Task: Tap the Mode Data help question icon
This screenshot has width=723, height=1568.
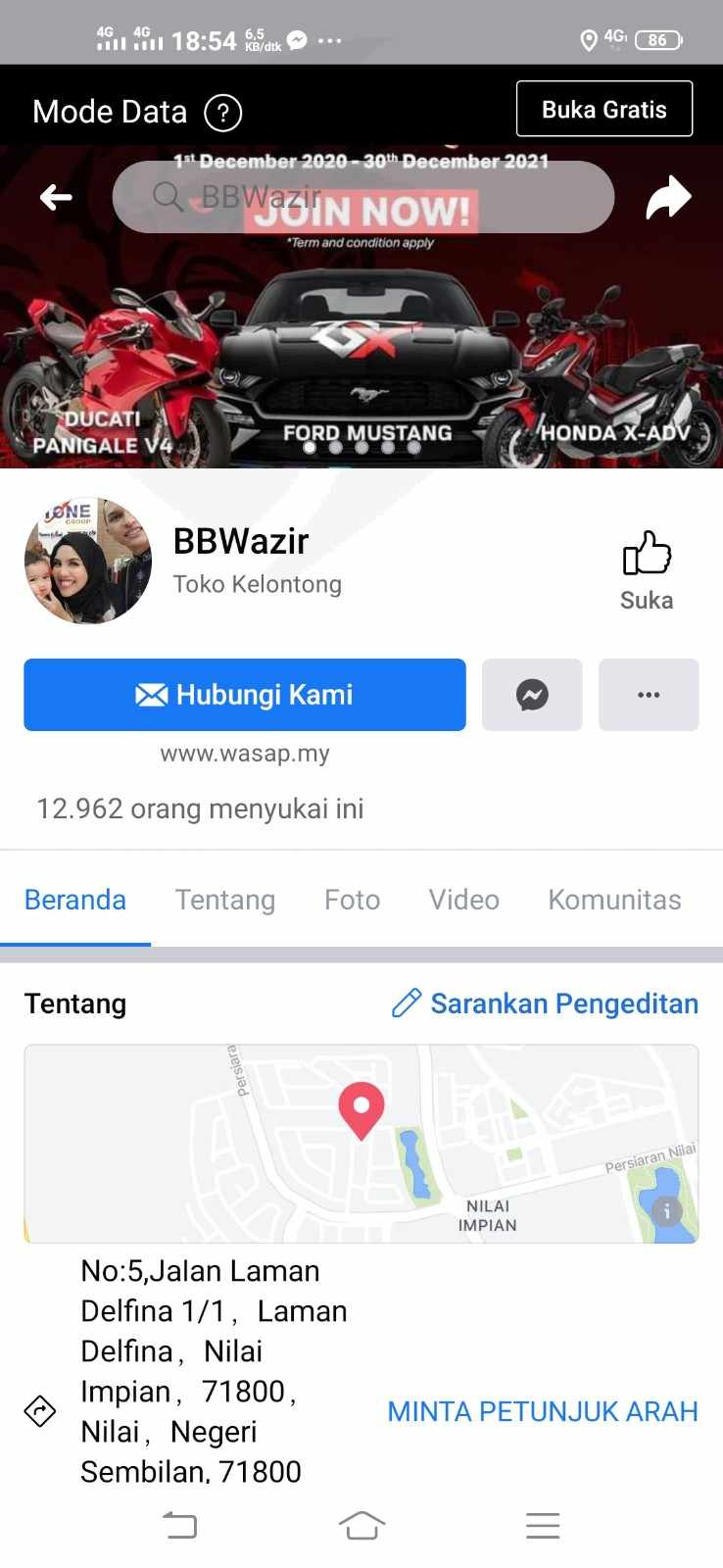Action: 222,113
